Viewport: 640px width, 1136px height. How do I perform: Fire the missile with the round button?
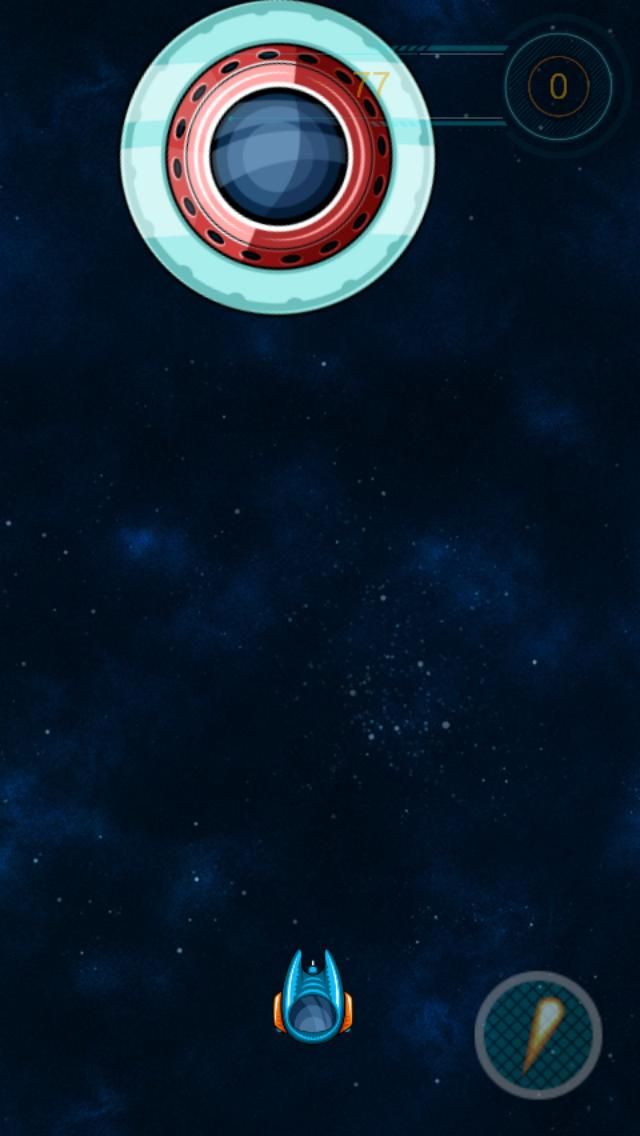pos(538,1035)
